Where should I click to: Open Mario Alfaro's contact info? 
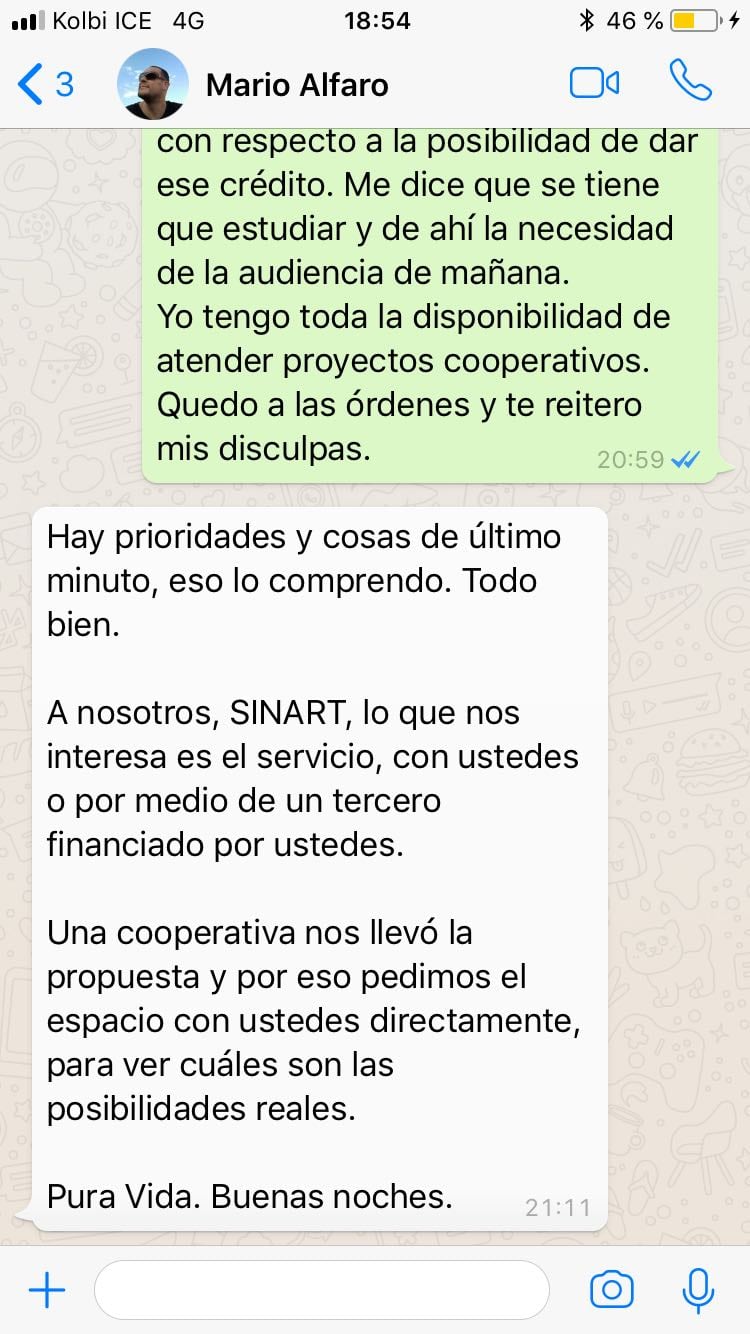(296, 85)
